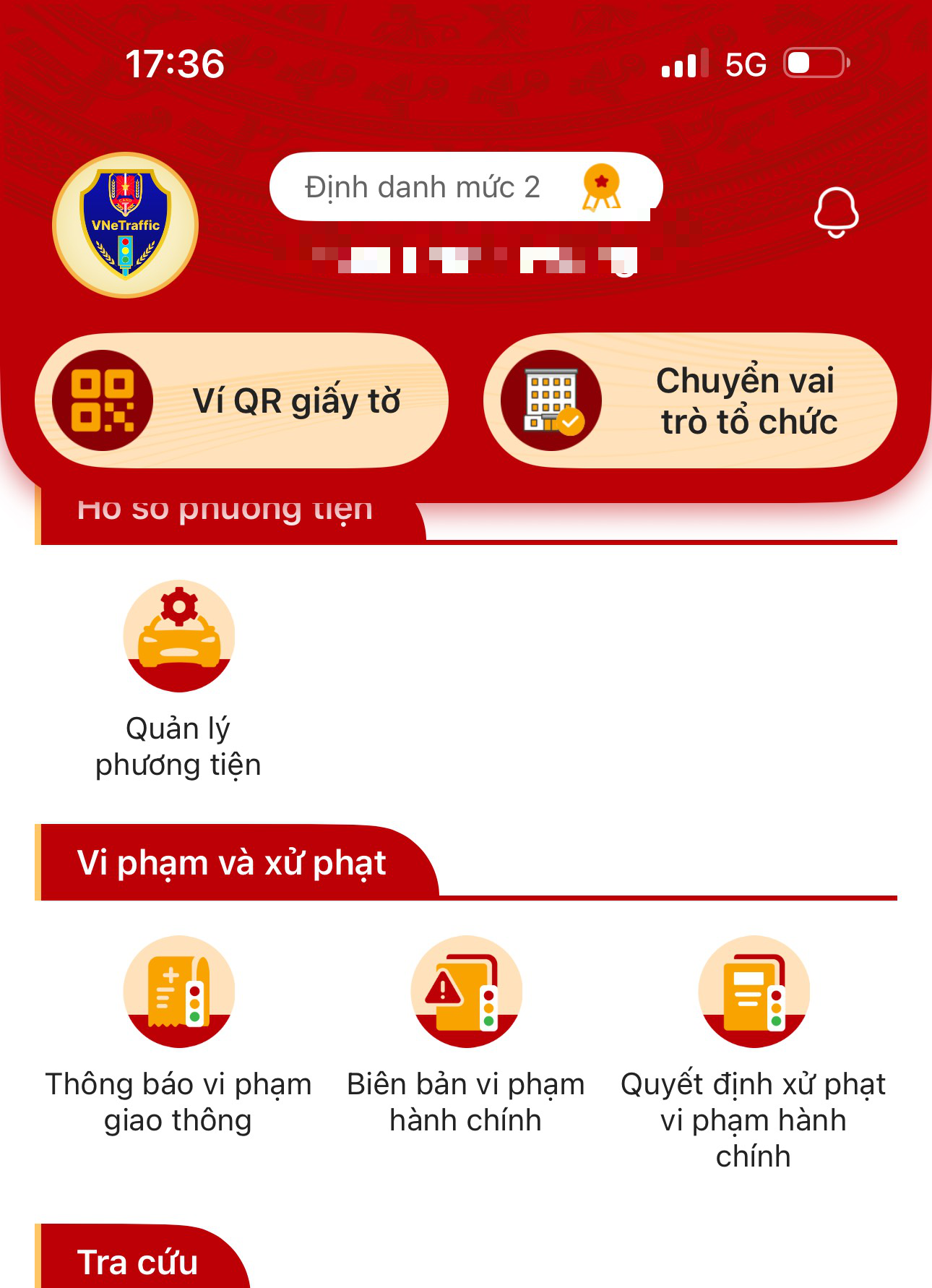Tap the VNeTraffic profile avatar
The height and width of the screenshot is (1288, 932).
point(126,225)
